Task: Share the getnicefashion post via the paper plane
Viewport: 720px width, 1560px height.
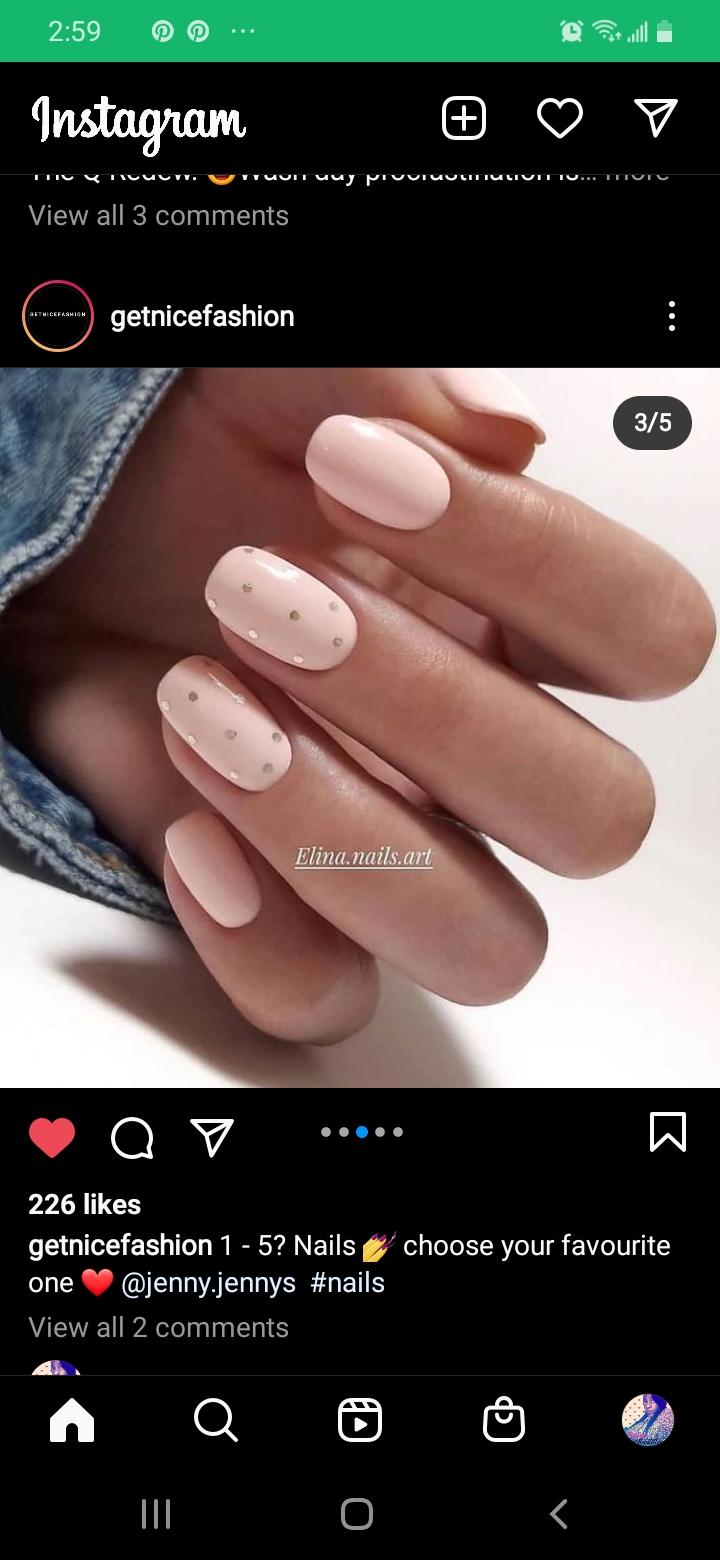Action: (211, 1137)
